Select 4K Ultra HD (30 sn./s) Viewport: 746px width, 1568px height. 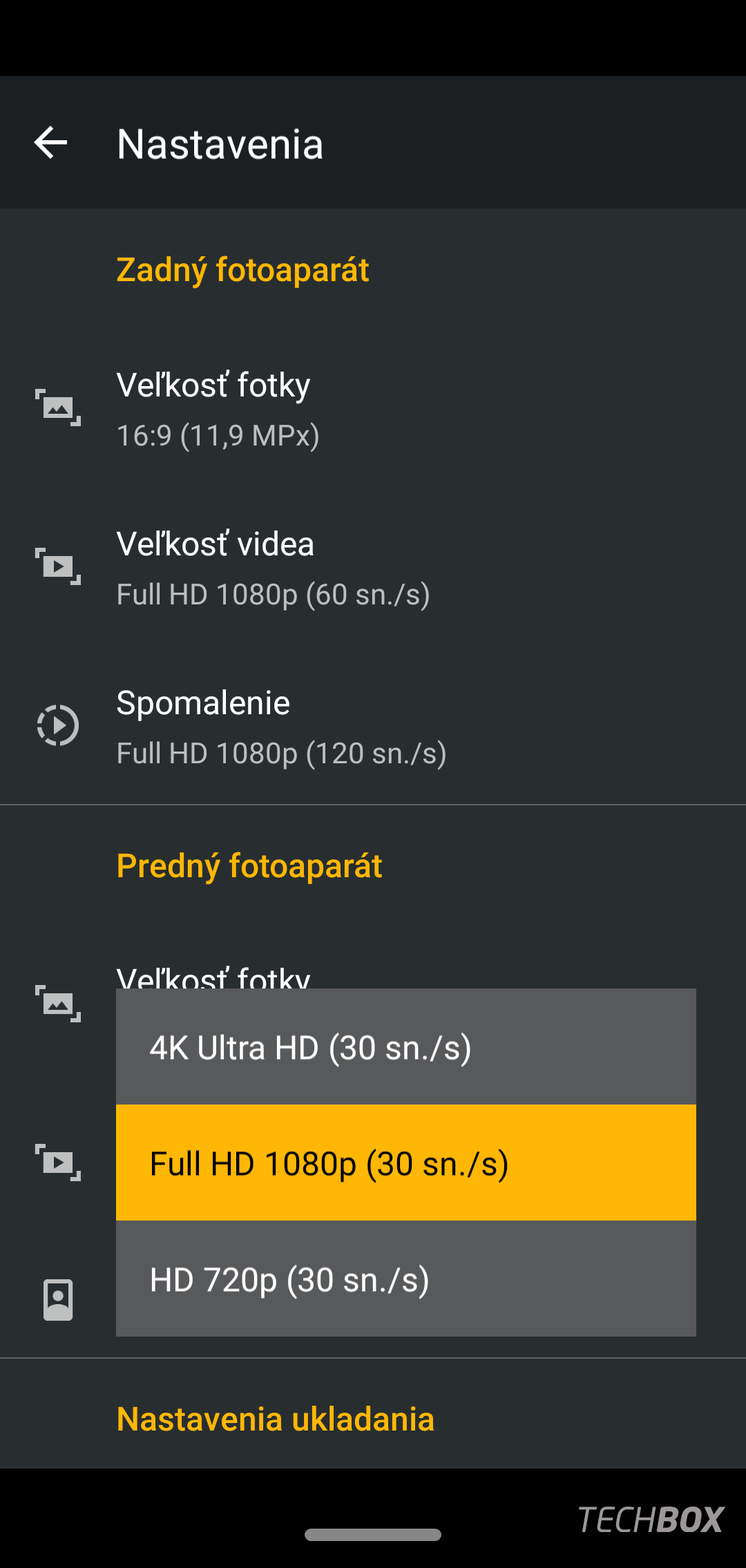(x=406, y=1046)
